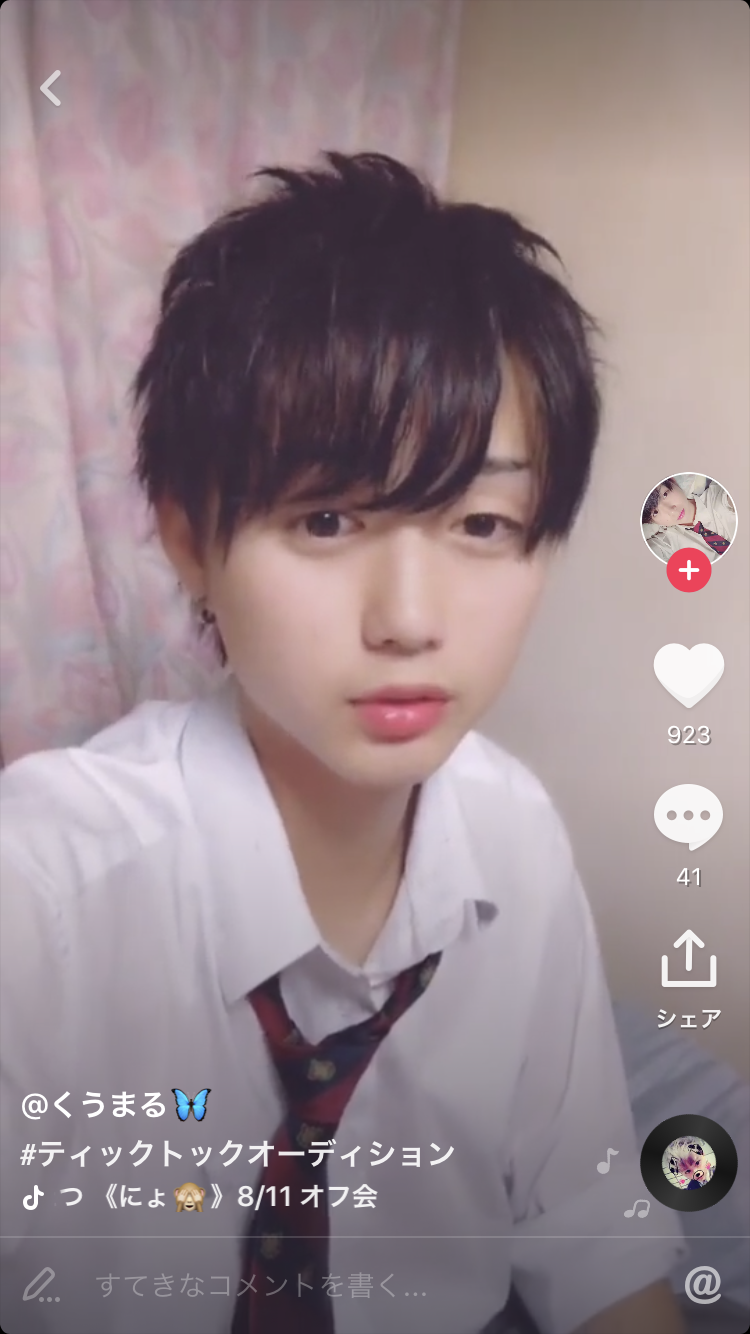This screenshot has width=750, height=1334.
Task: Open the comments speech bubble
Action: (x=688, y=818)
